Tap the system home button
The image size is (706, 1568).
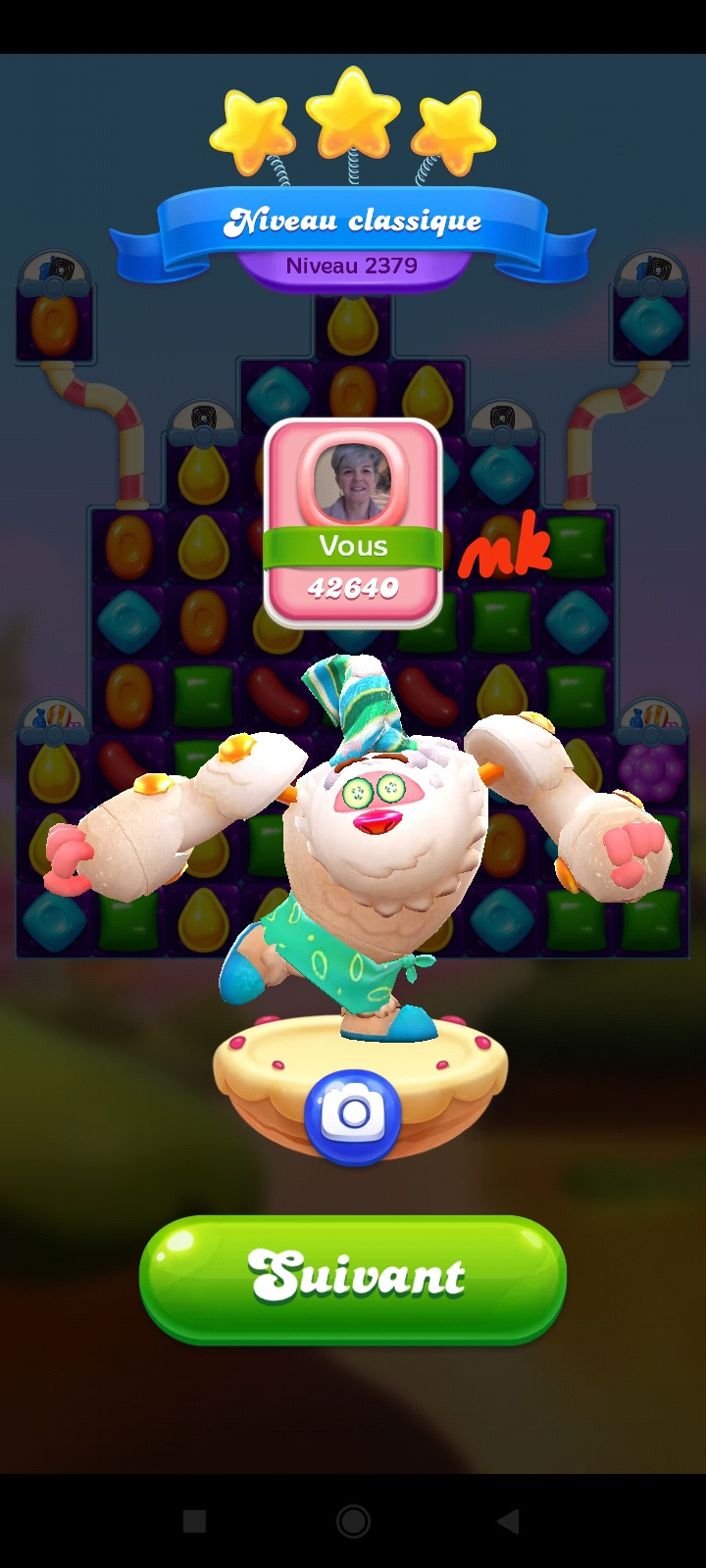[353, 1521]
